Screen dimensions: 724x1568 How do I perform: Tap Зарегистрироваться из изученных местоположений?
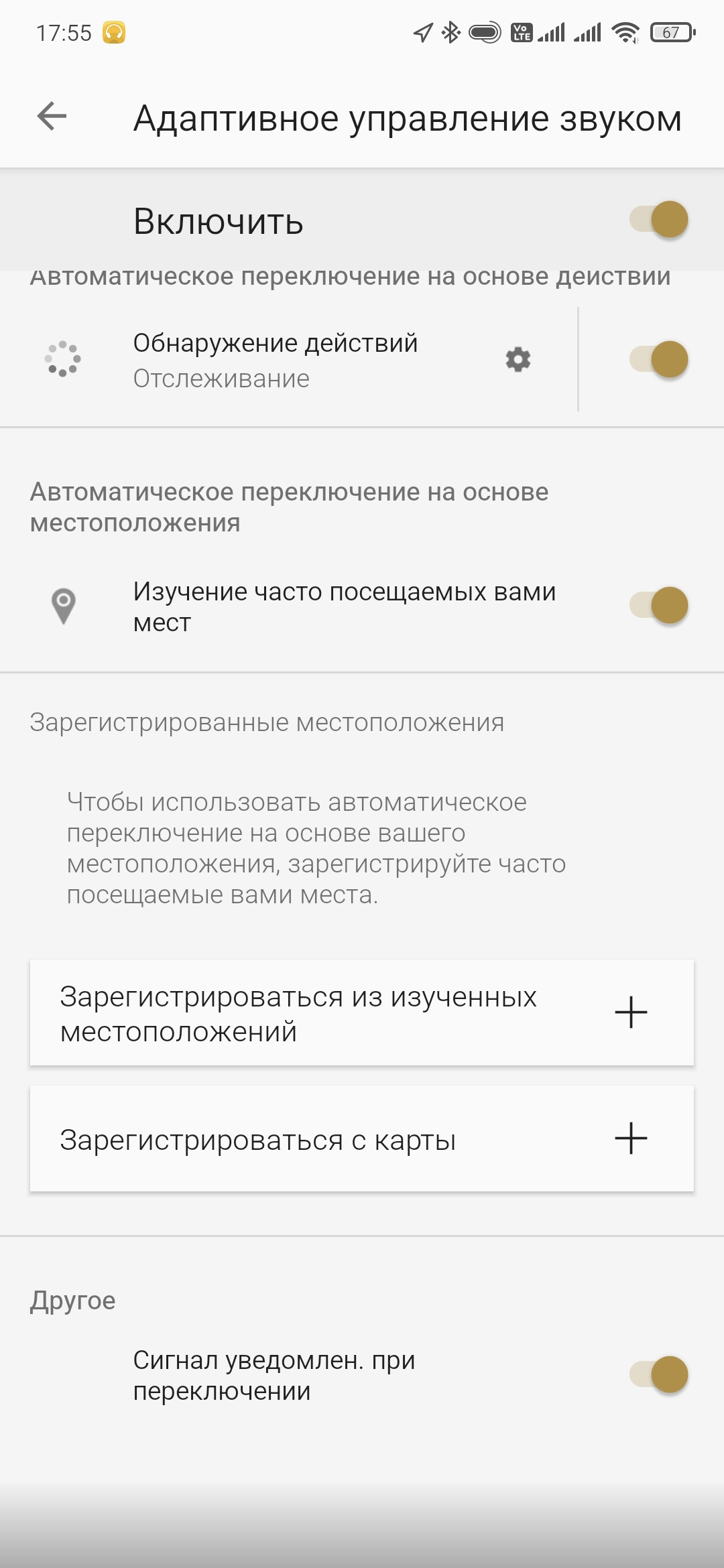[x=362, y=1012]
